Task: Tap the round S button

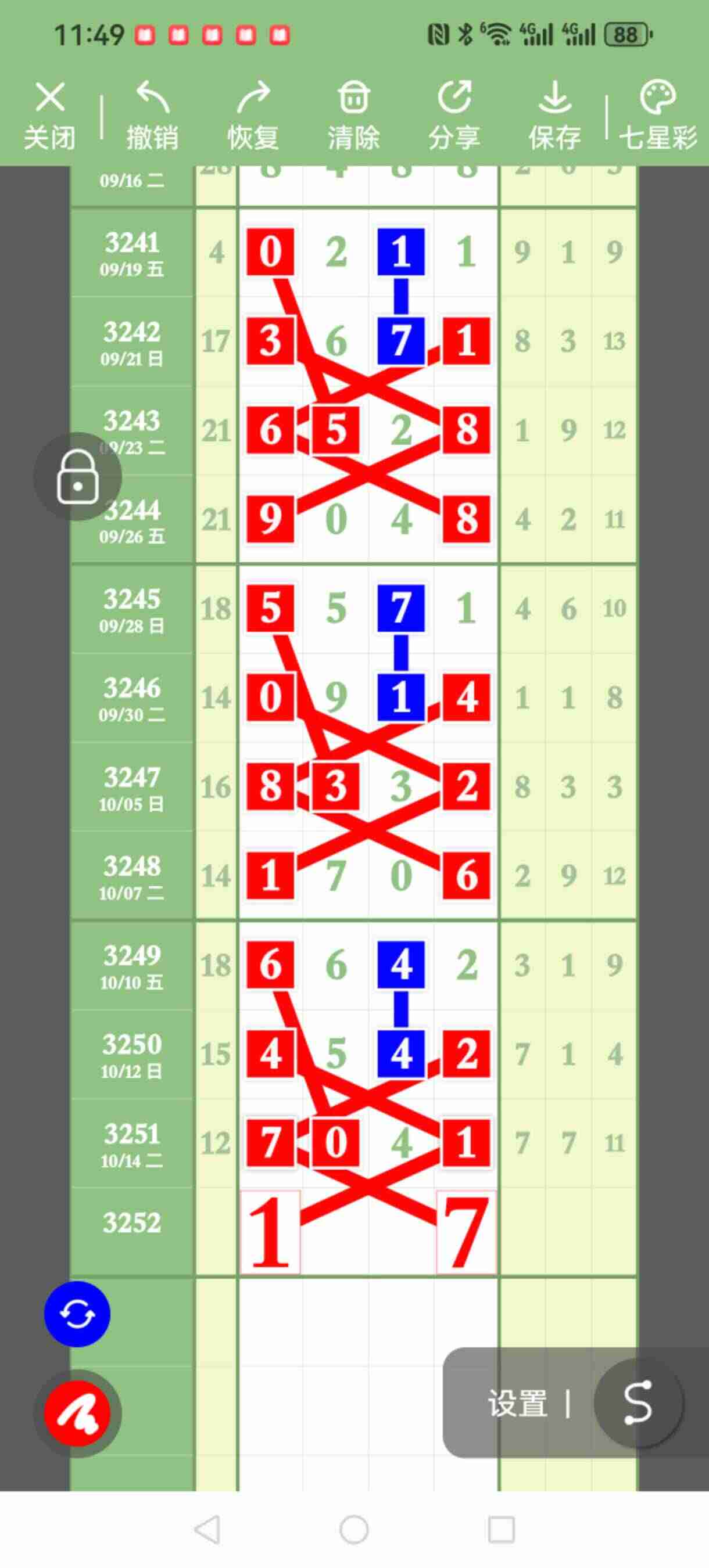Action: coord(637,1402)
